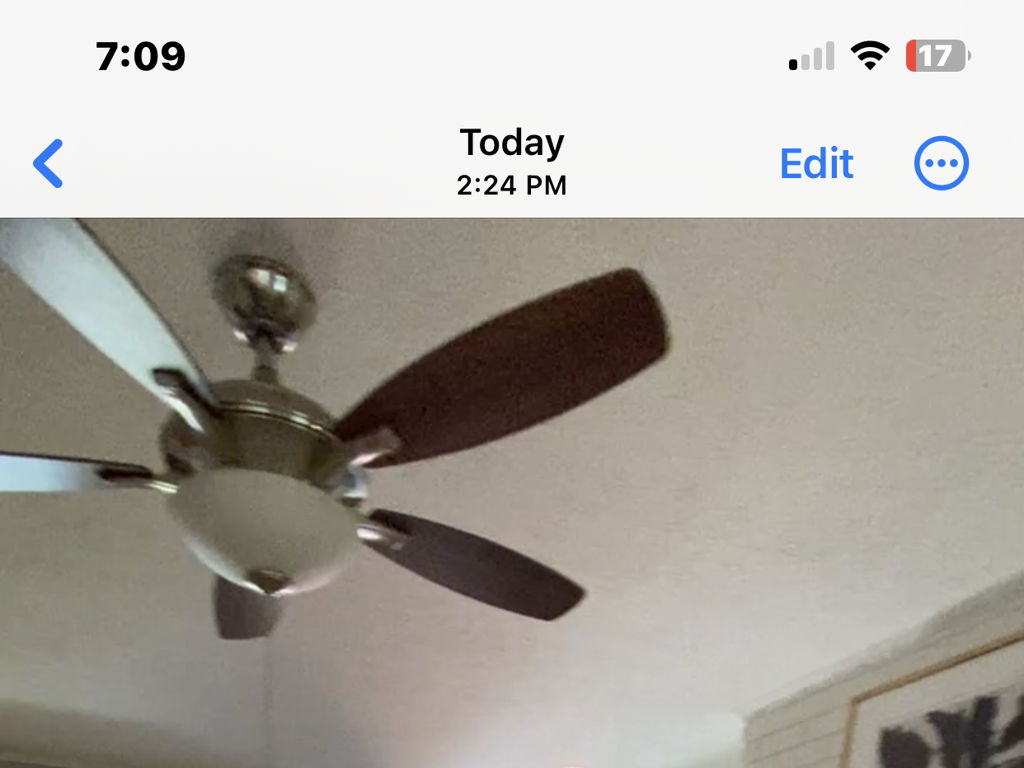This screenshot has width=1024, height=768.
Task: Open the more options menu
Action: 941,163
